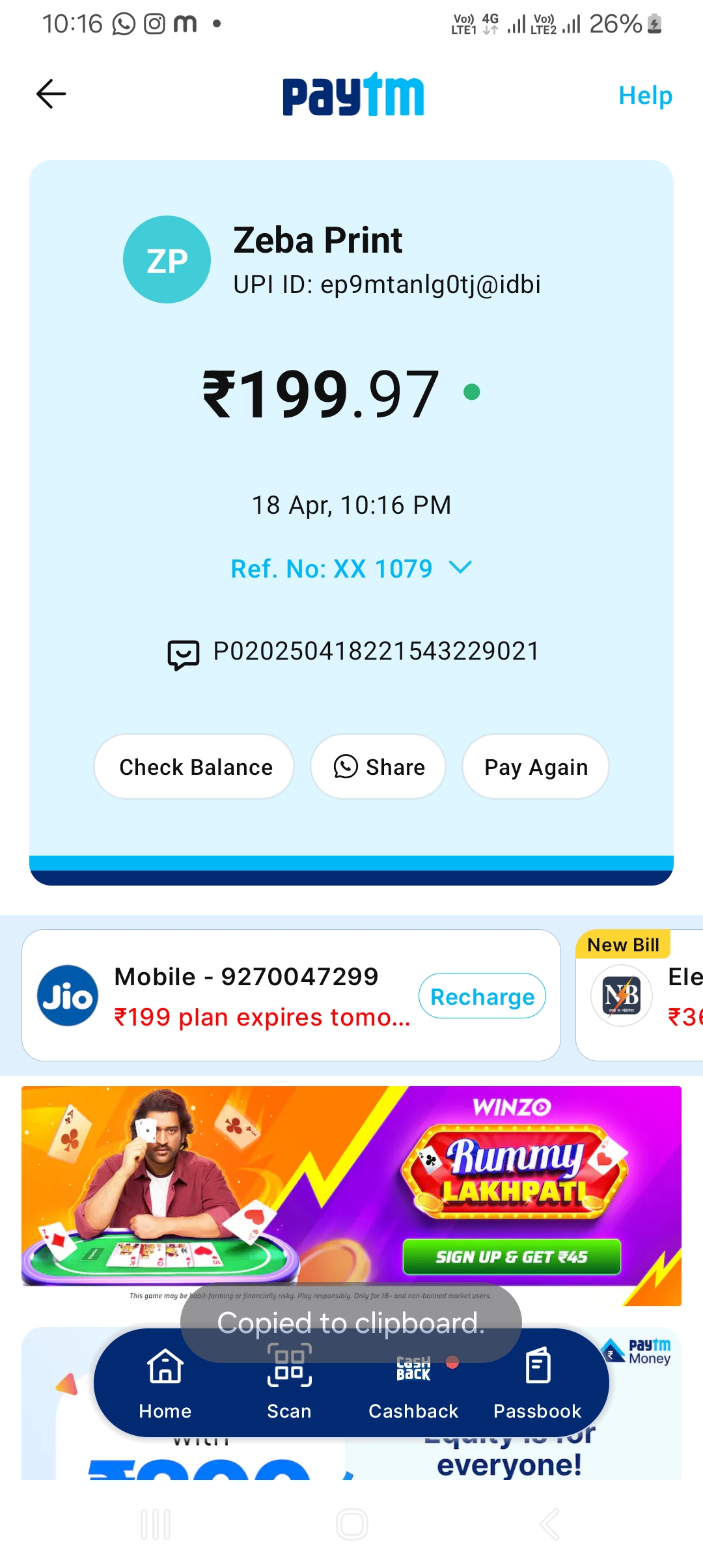The height and width of the screenshot is (1568, 703).
Task: Tap Pay Again to repeat payment
Action: [x=535, y=767]
